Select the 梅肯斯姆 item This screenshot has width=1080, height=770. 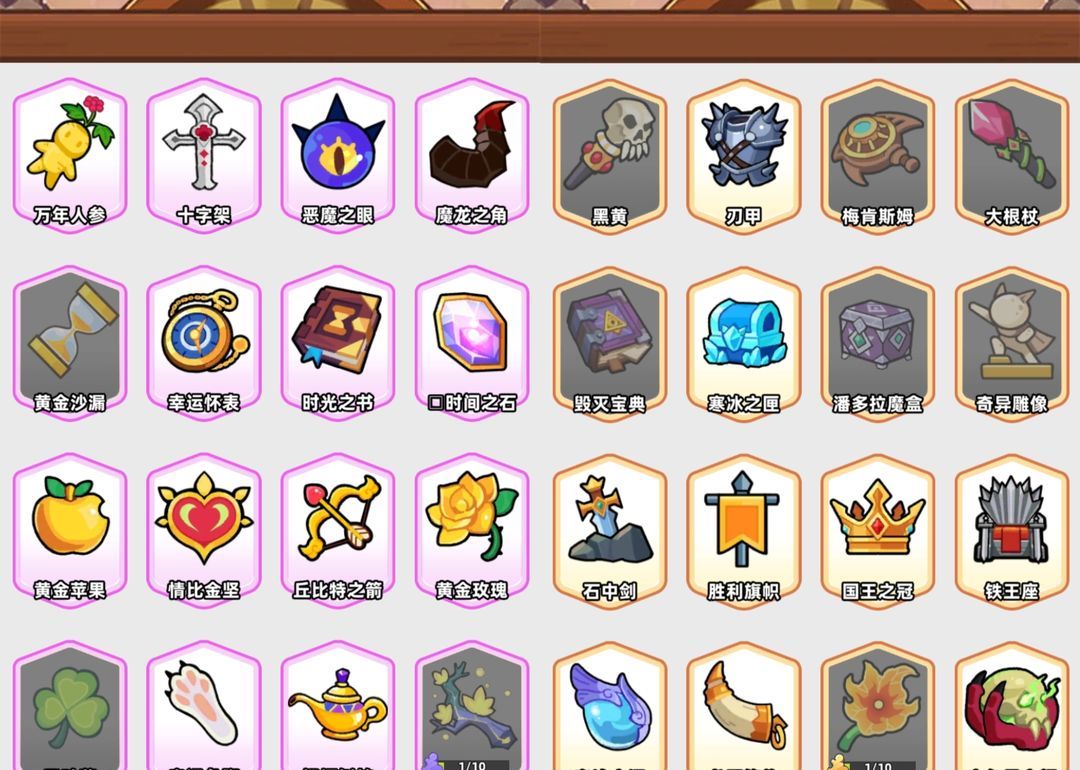(x=877, y=155)
